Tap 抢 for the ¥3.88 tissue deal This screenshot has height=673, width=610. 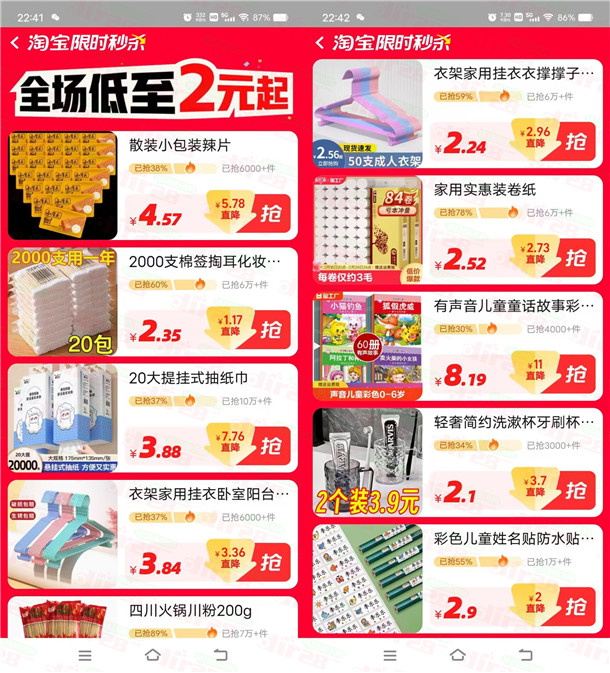point(270,444)
